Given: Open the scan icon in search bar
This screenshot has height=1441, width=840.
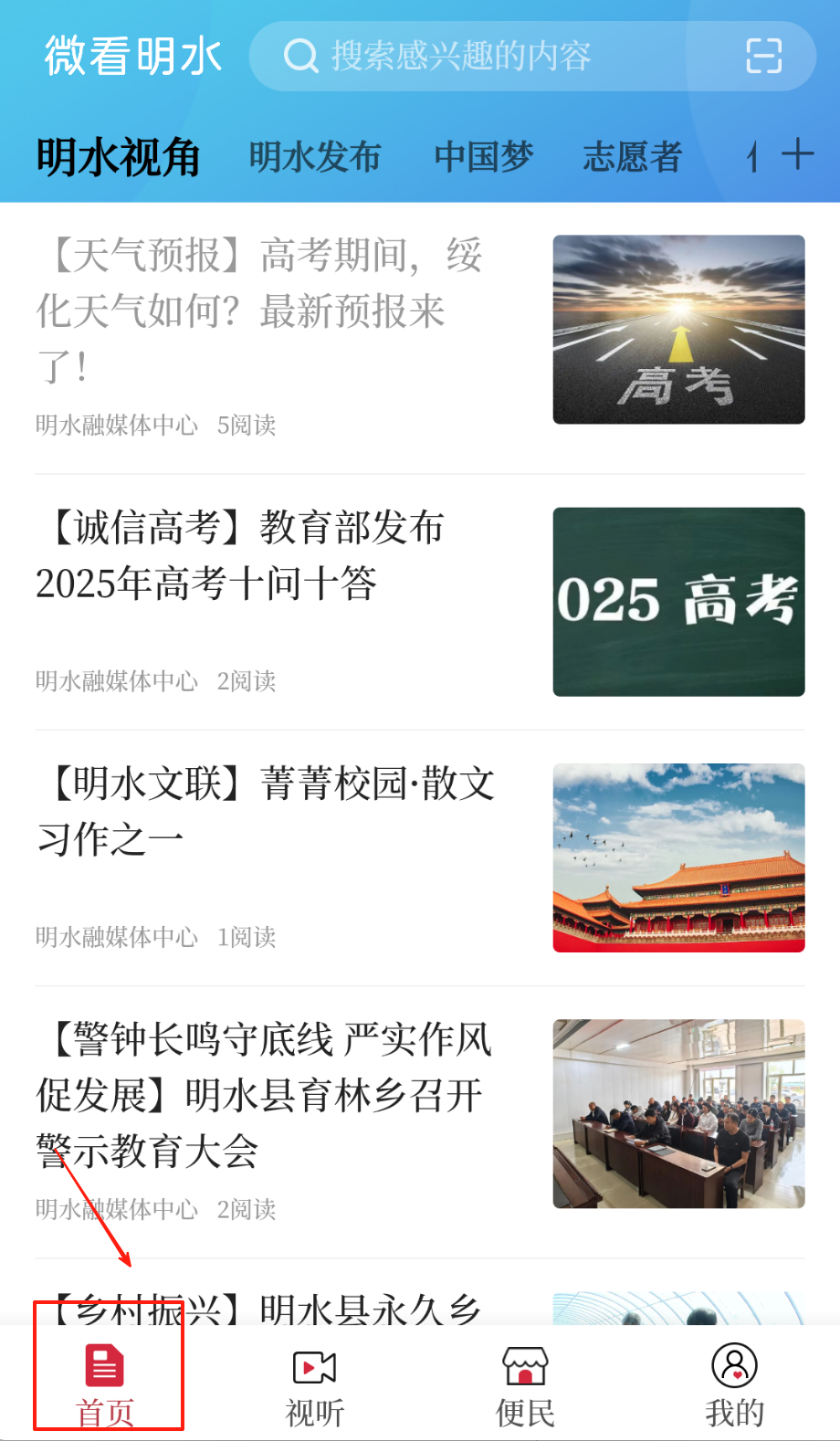Looking at the screenshot, I should pyautogui.click(x=763, y=57).
